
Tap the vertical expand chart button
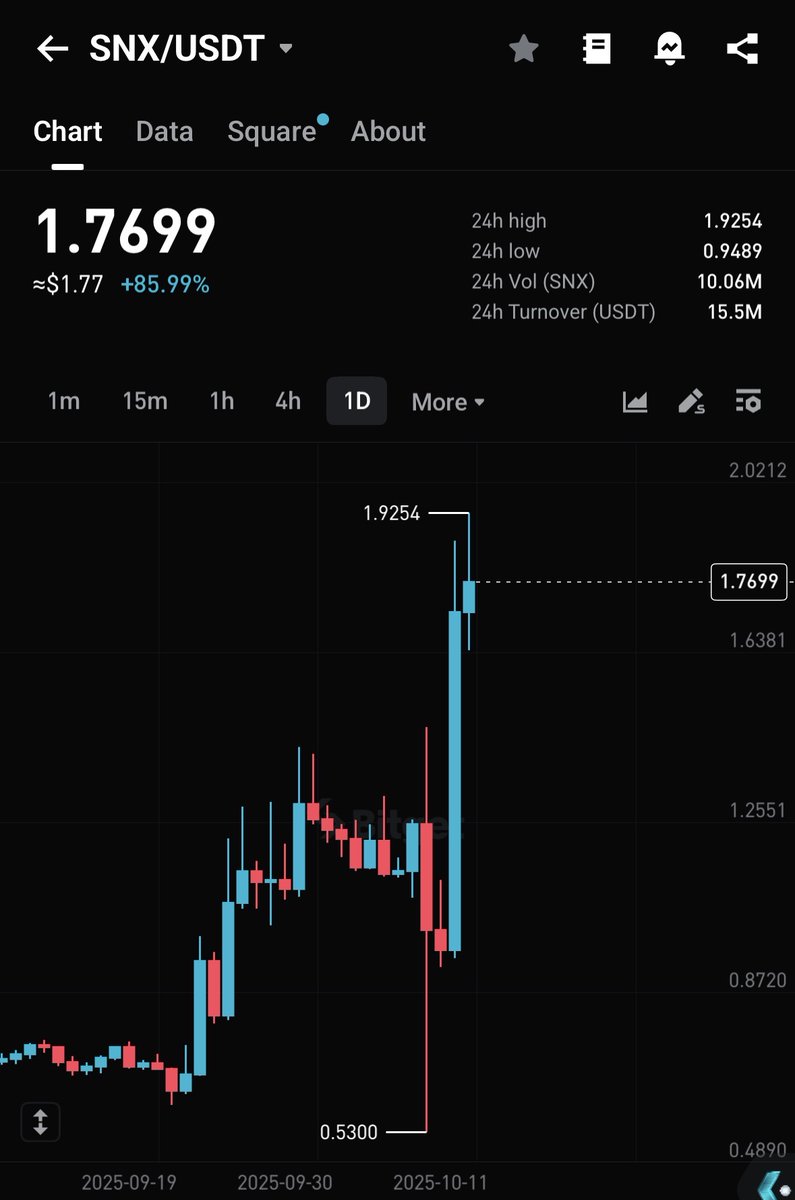pos(40,1121)
